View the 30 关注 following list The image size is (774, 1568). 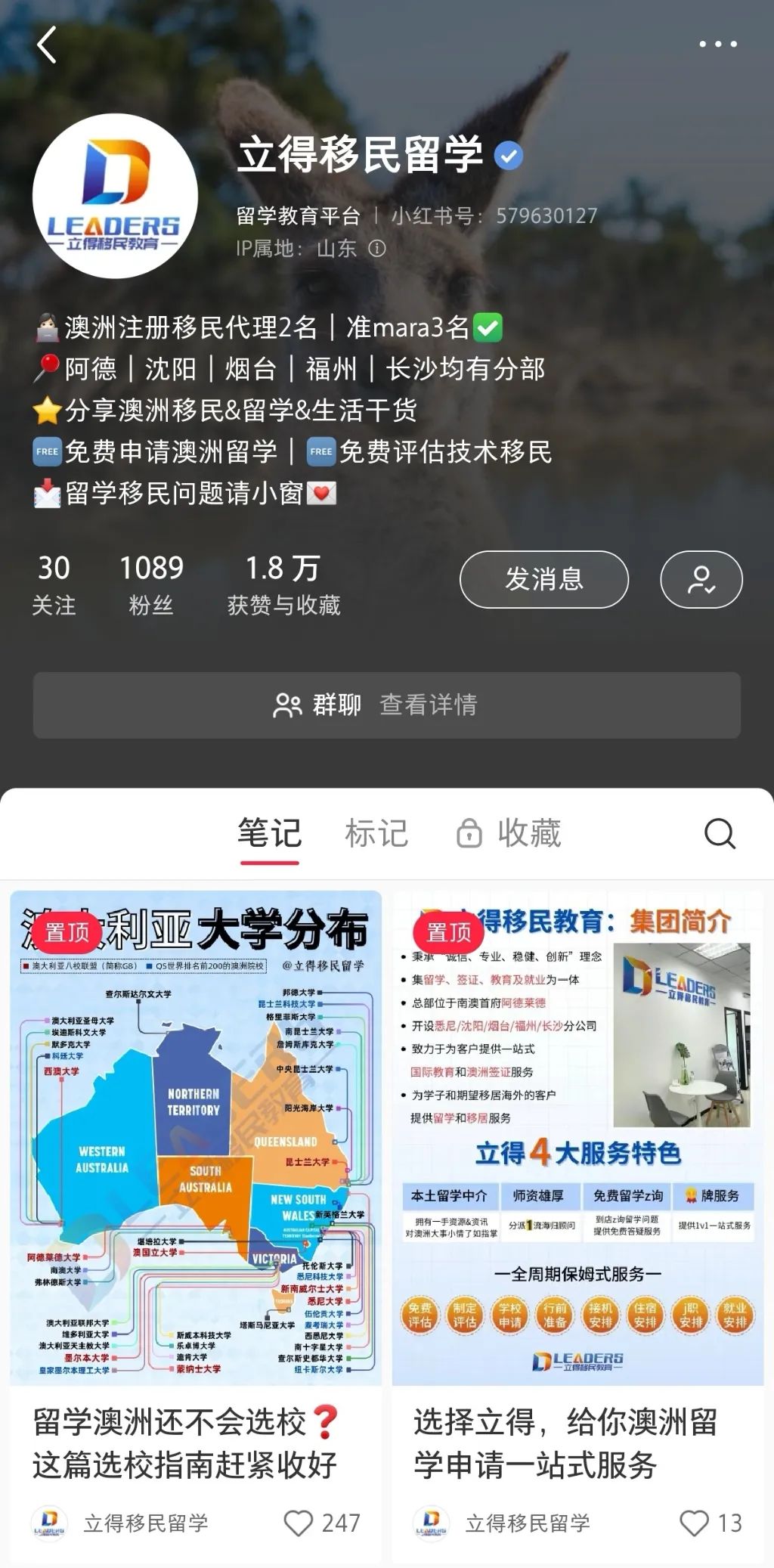(x=54, y=584)
